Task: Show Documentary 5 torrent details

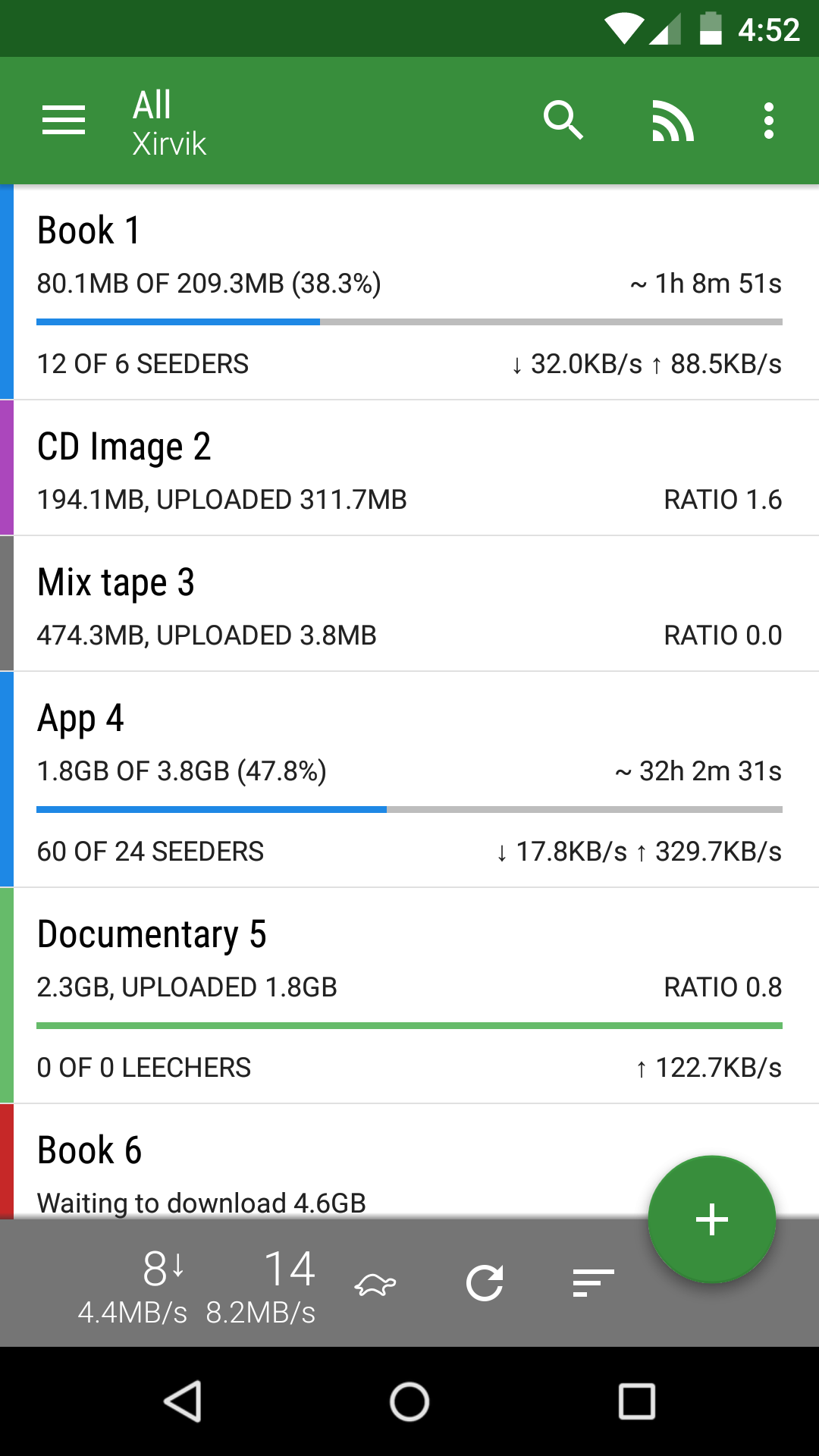Action: click(x=409, y=995)
